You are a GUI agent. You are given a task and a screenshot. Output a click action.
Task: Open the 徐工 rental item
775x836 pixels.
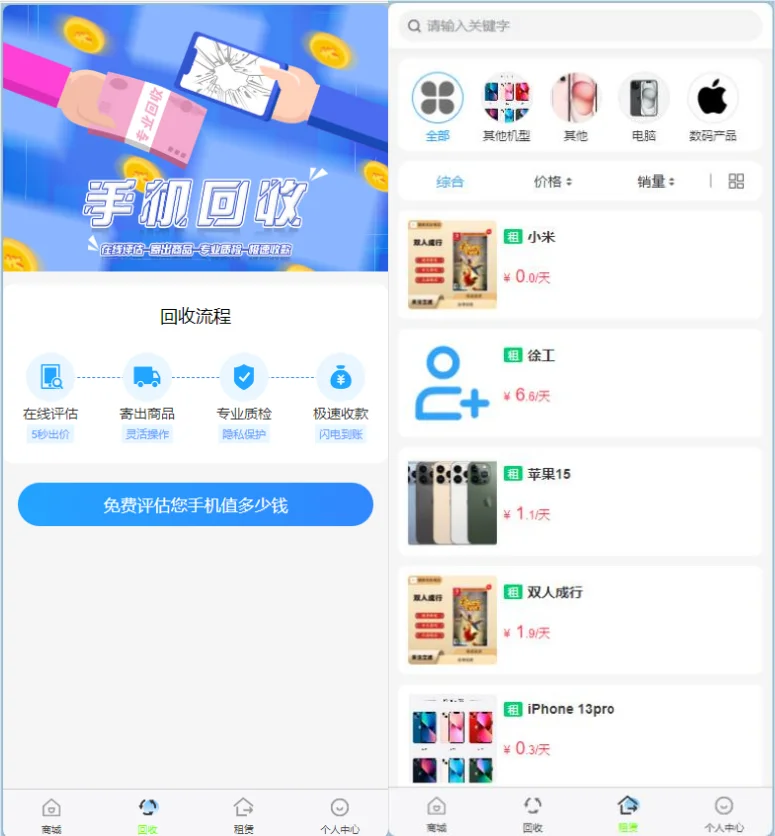tap(580, 383)
